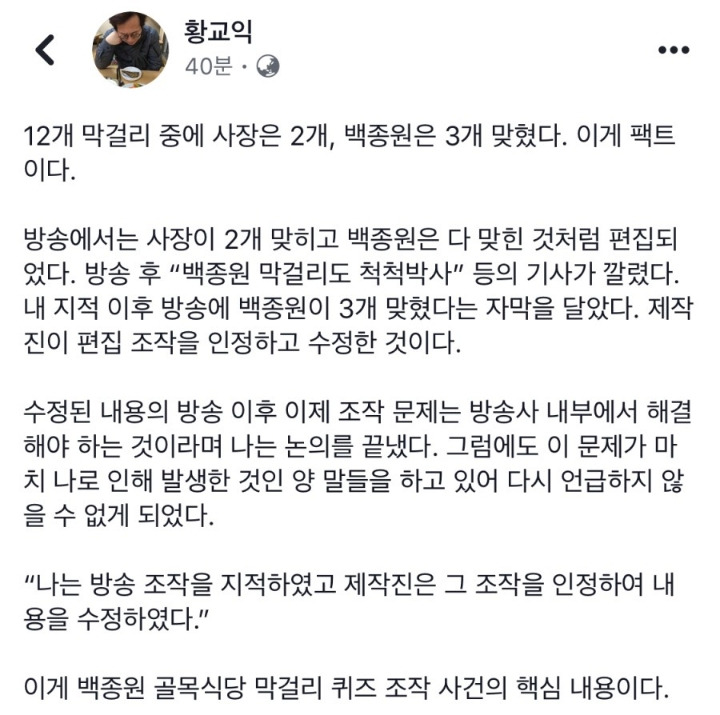The width and height of the screenshot is (720, 715).
Task: Open the author name 황교익
Action: click(218, 32)
